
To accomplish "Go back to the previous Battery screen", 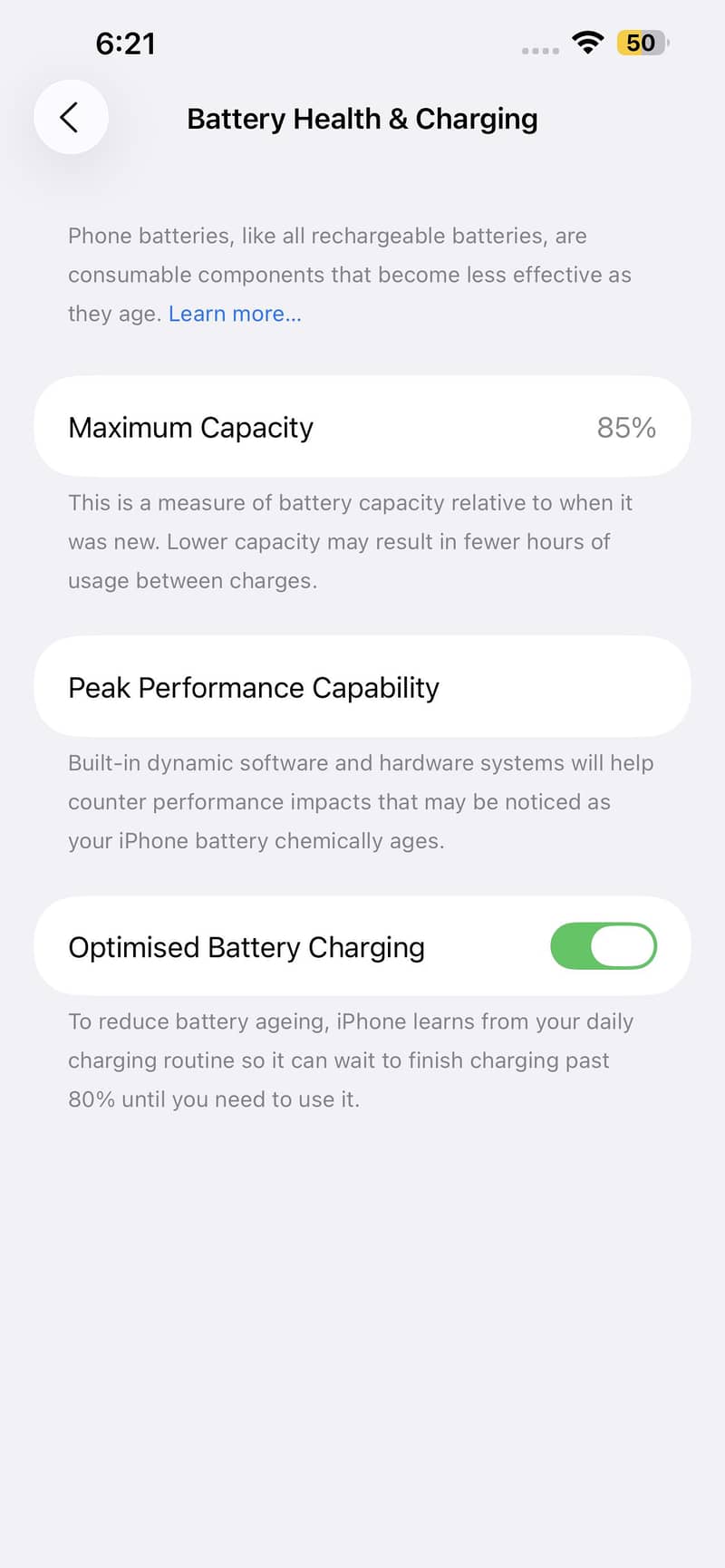I will (x=71, y=117).
